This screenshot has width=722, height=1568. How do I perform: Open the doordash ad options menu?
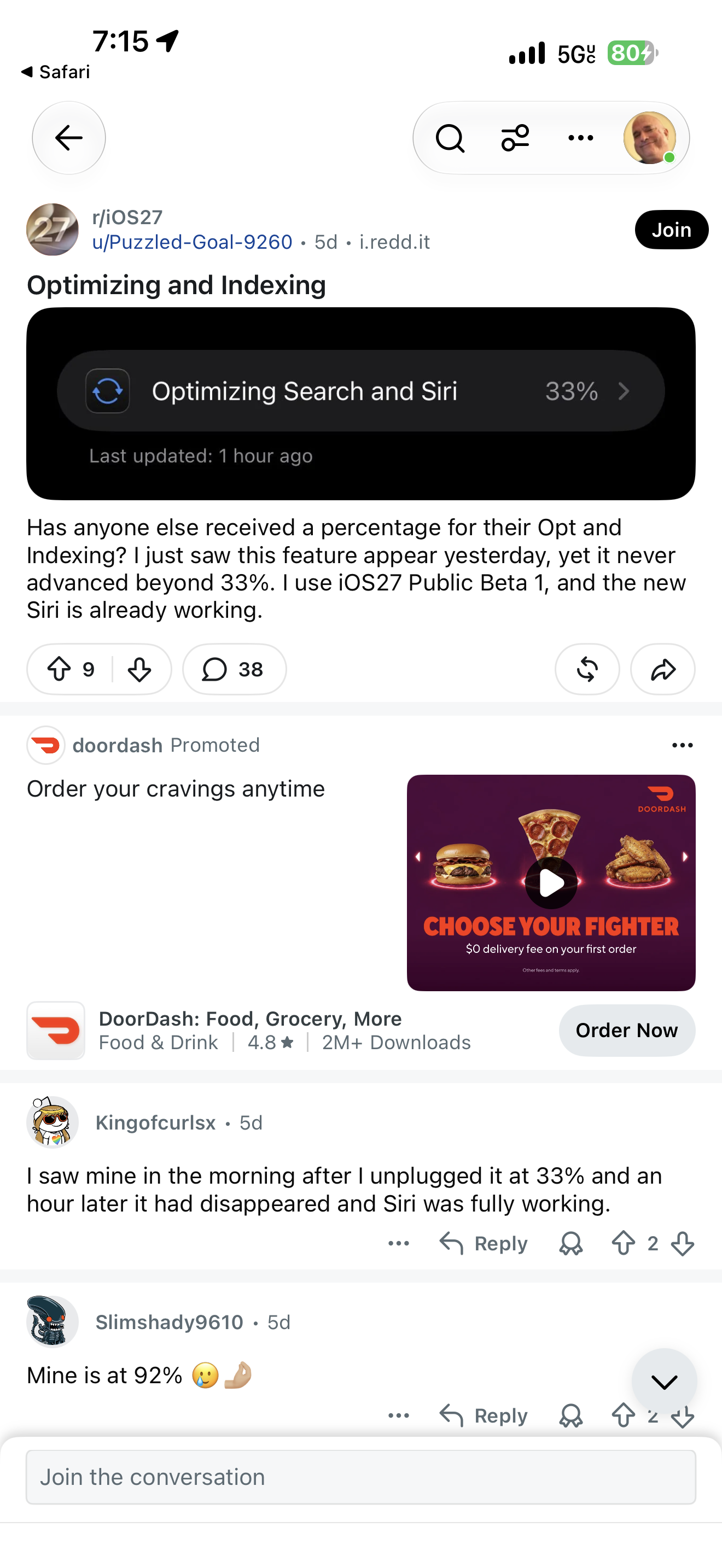pos(683,745)
